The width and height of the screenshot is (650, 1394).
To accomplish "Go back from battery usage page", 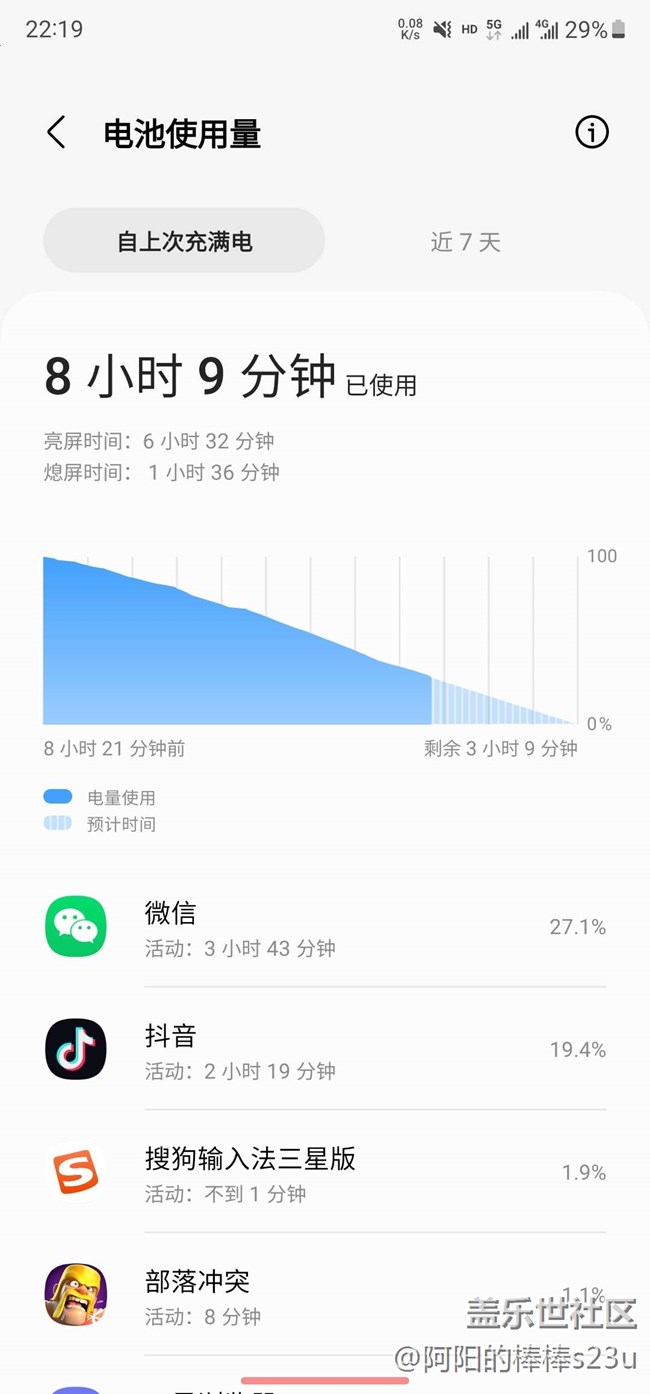I will point(56,133).
